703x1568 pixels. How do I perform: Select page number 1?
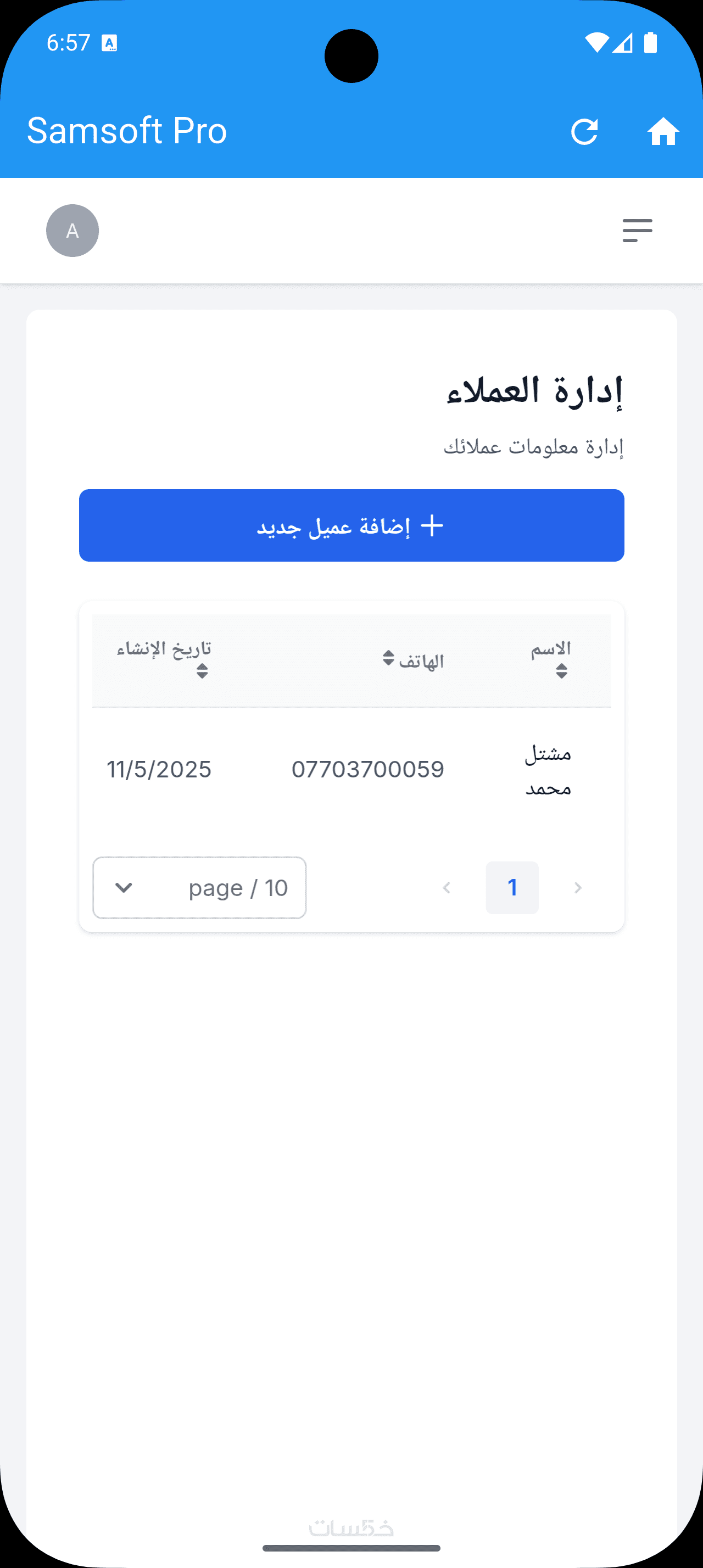[512, 887]
